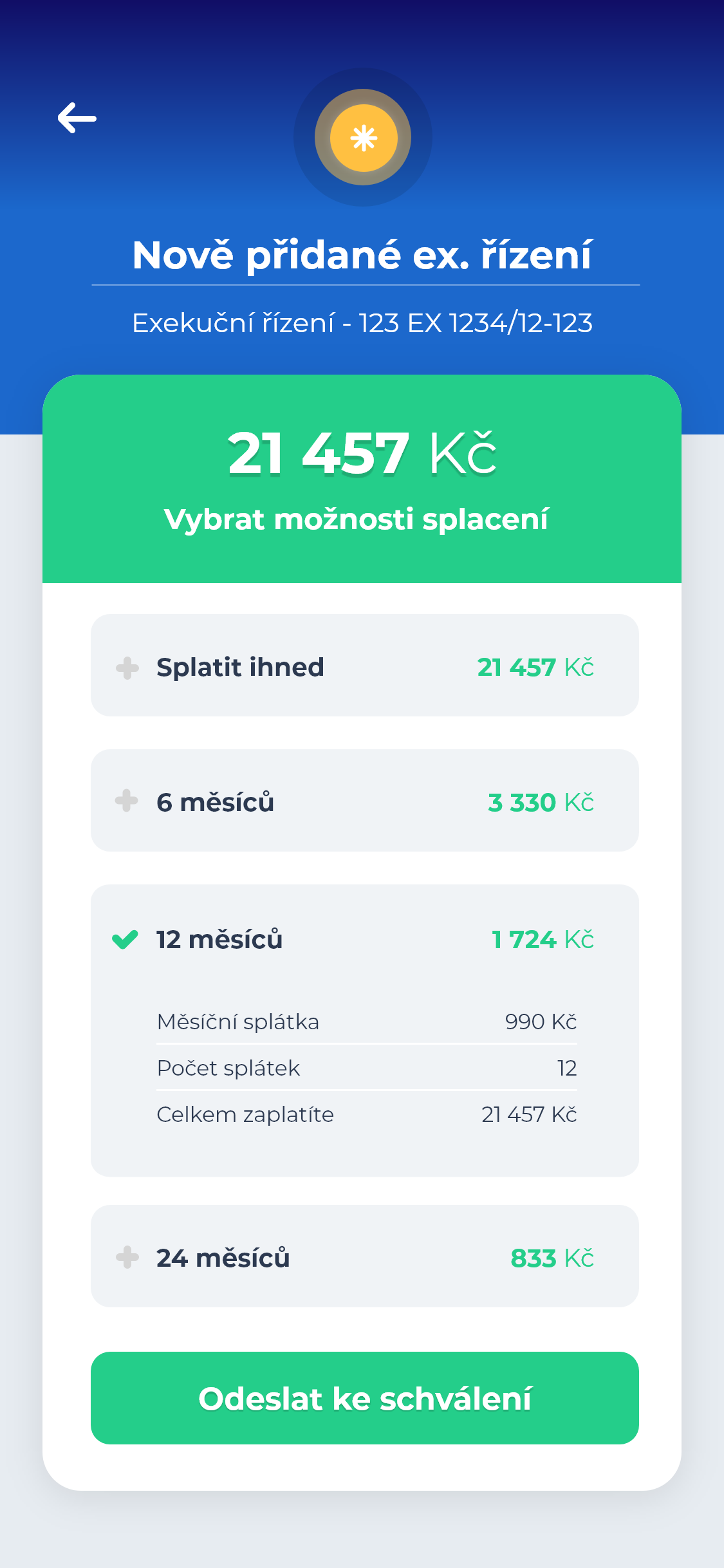Go back using the arrow icon
The height and width of the screenshot is (1568, 724).
pyautogui.click(x=77, y=118)
